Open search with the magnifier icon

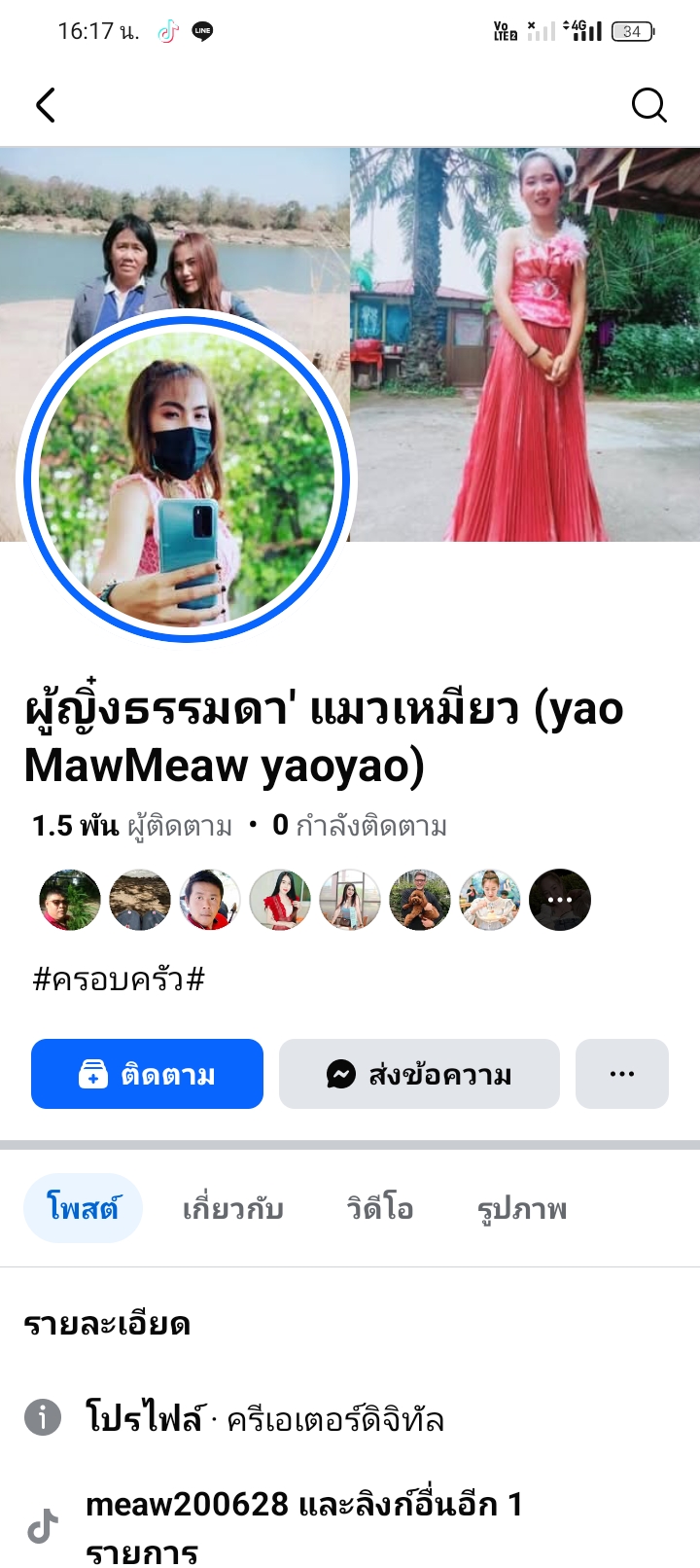pyautogui.click(x=648, y=105)
